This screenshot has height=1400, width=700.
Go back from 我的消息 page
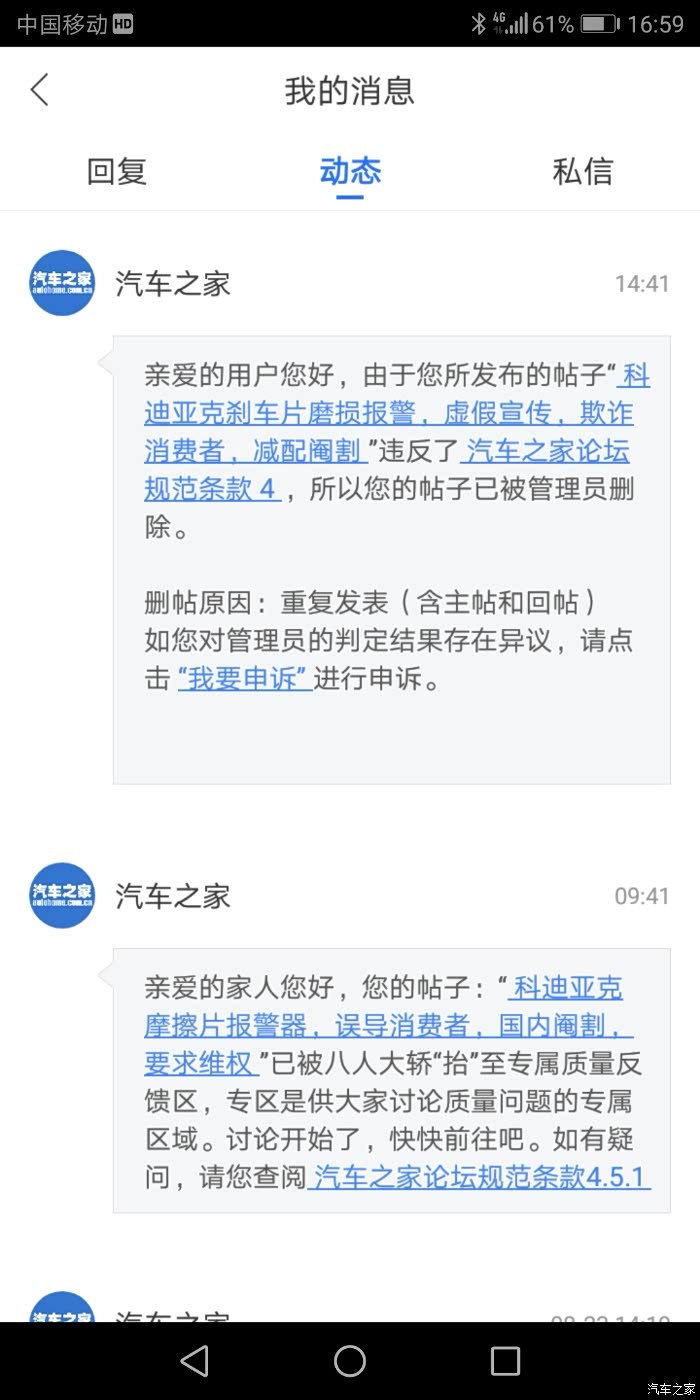tap(39, 90)
